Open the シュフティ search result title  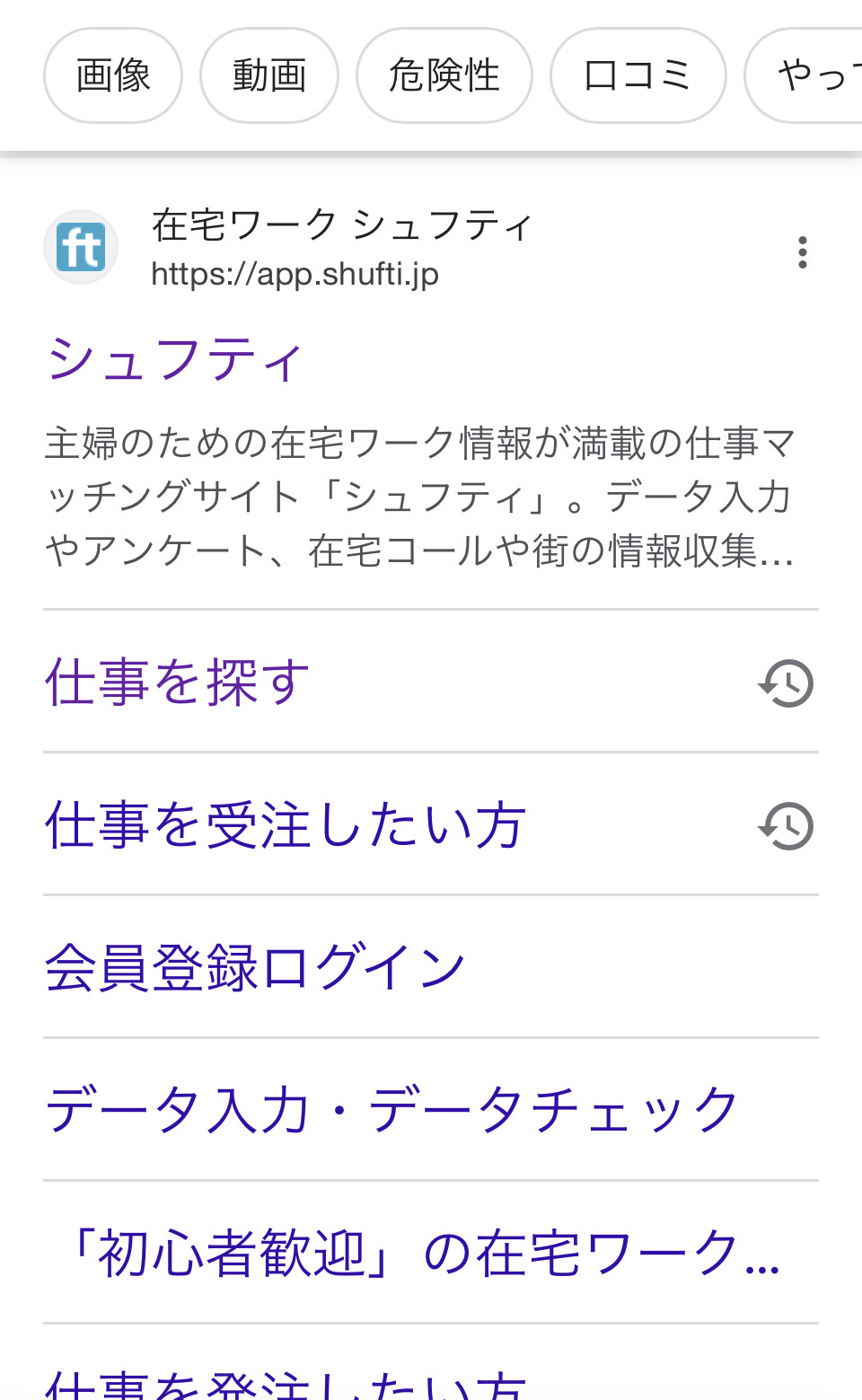pos(176,359)
